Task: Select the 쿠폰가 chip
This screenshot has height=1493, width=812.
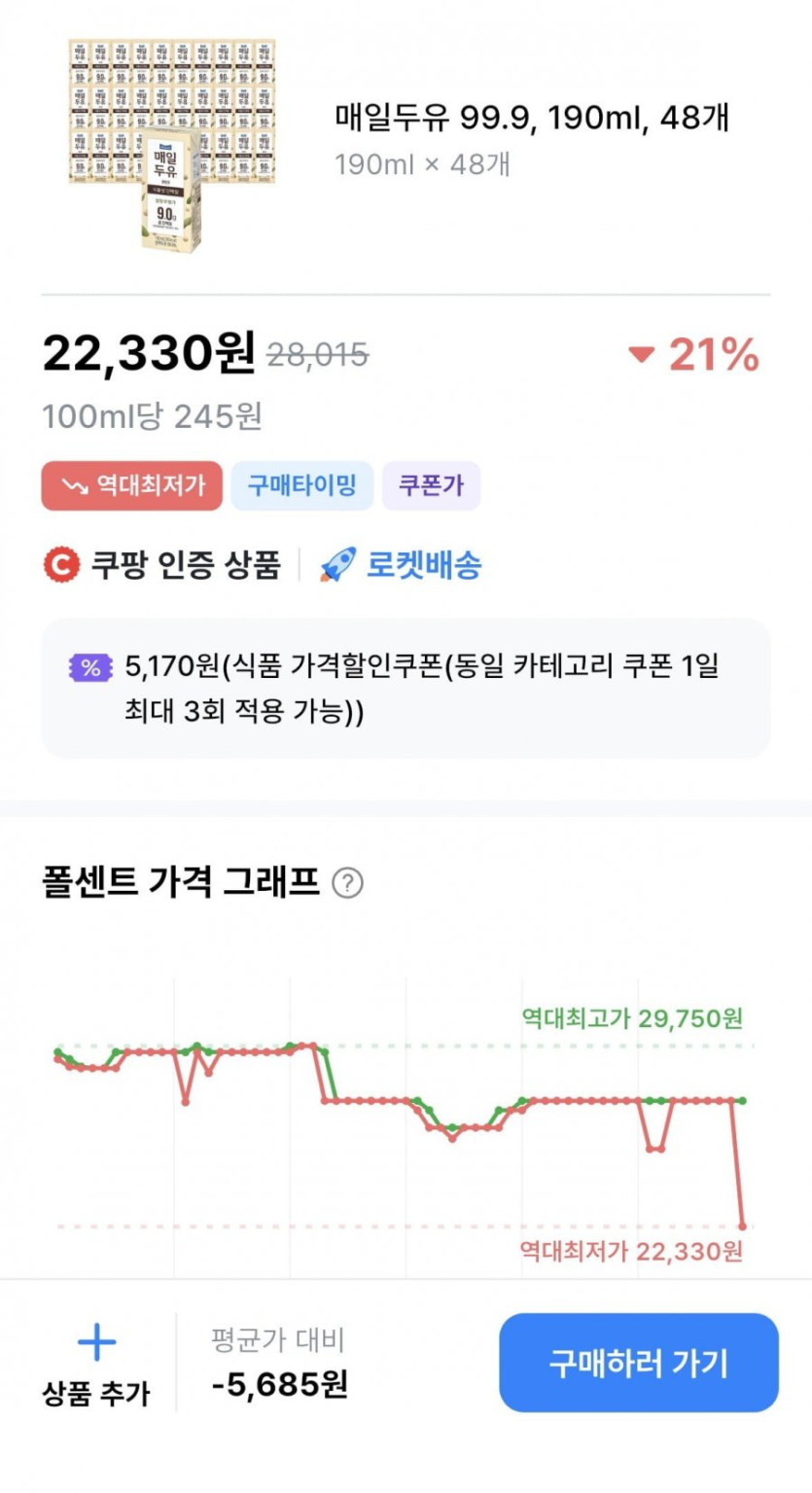Action: [x=431, y=485]
